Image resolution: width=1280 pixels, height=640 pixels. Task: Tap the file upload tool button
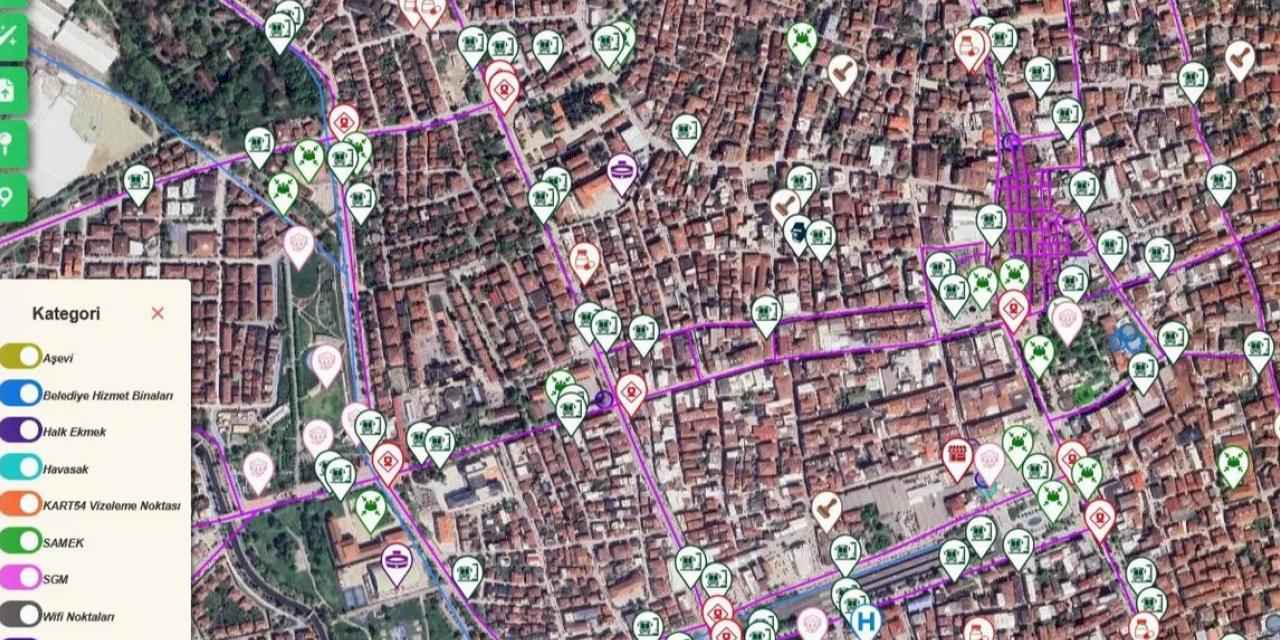pos(8,91)
